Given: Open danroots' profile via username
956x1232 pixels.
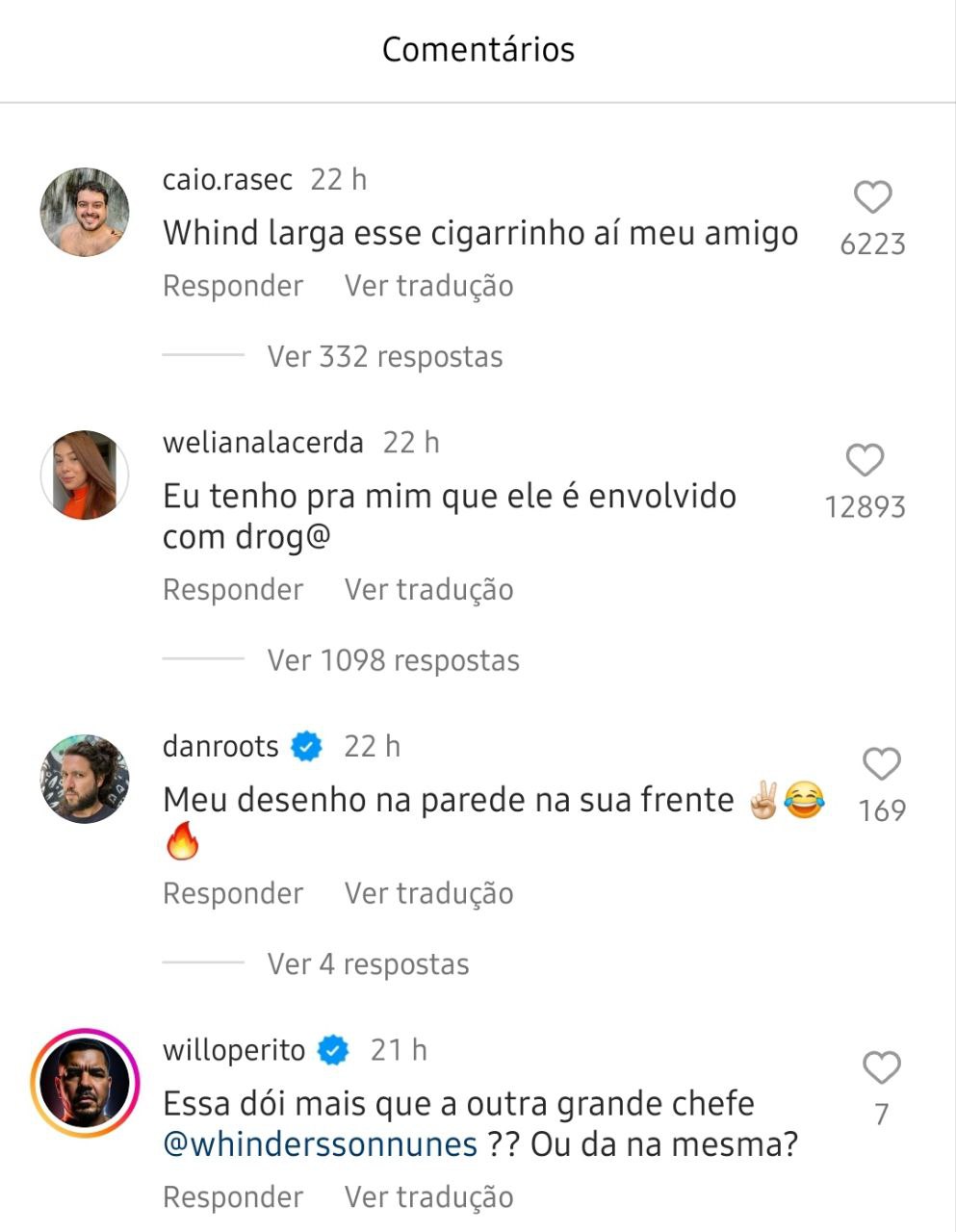Looking at the screenshot, I should [220, 746].
